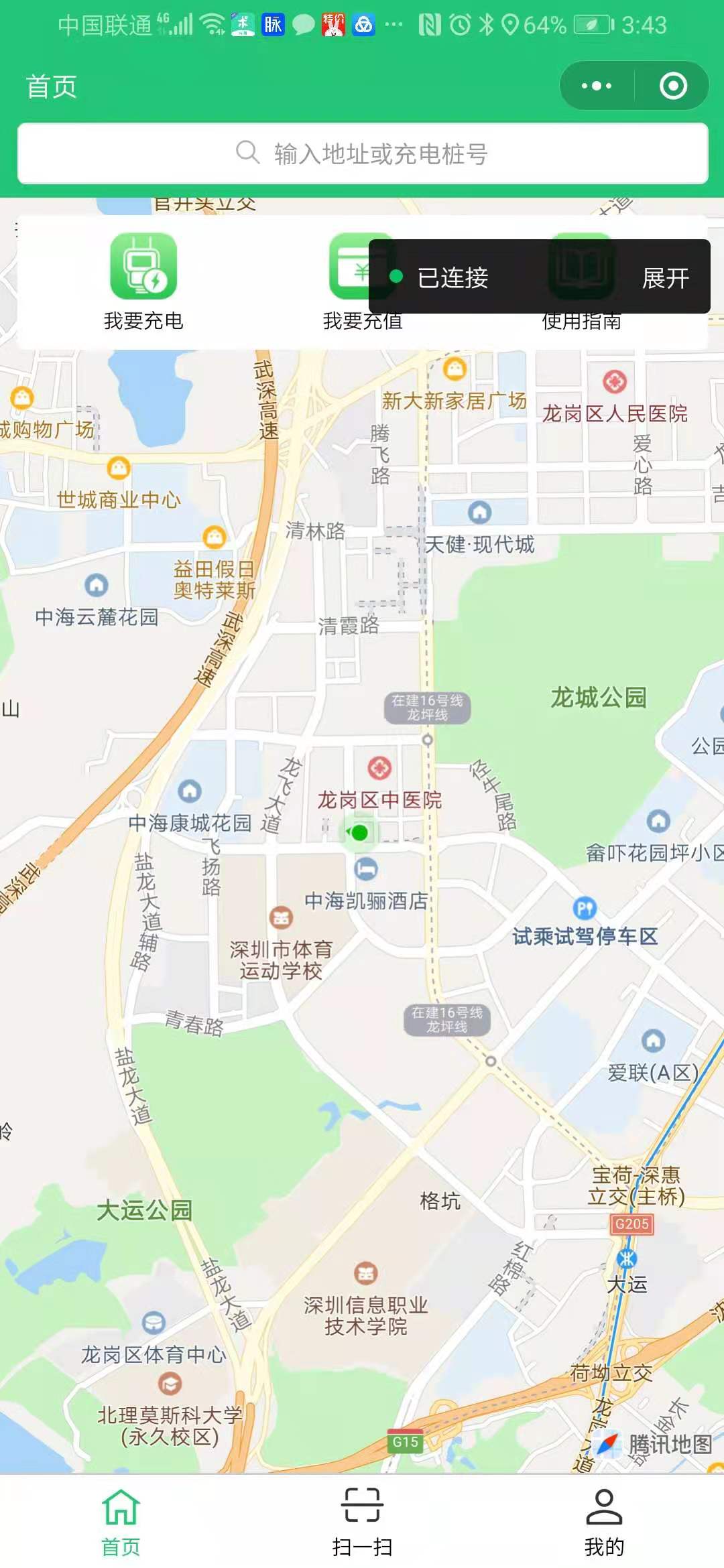Go to the 首页 home tab
Viewport: 724px width, 1568px height.
click(121, 1521)
